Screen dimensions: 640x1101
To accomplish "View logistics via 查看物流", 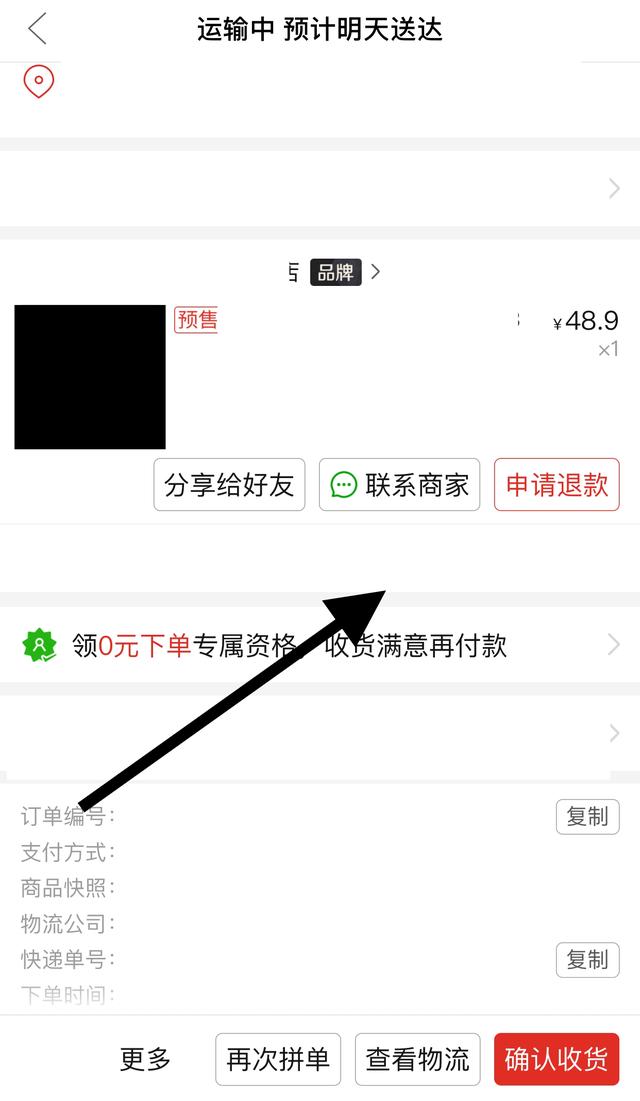I will pos(417,1059).
